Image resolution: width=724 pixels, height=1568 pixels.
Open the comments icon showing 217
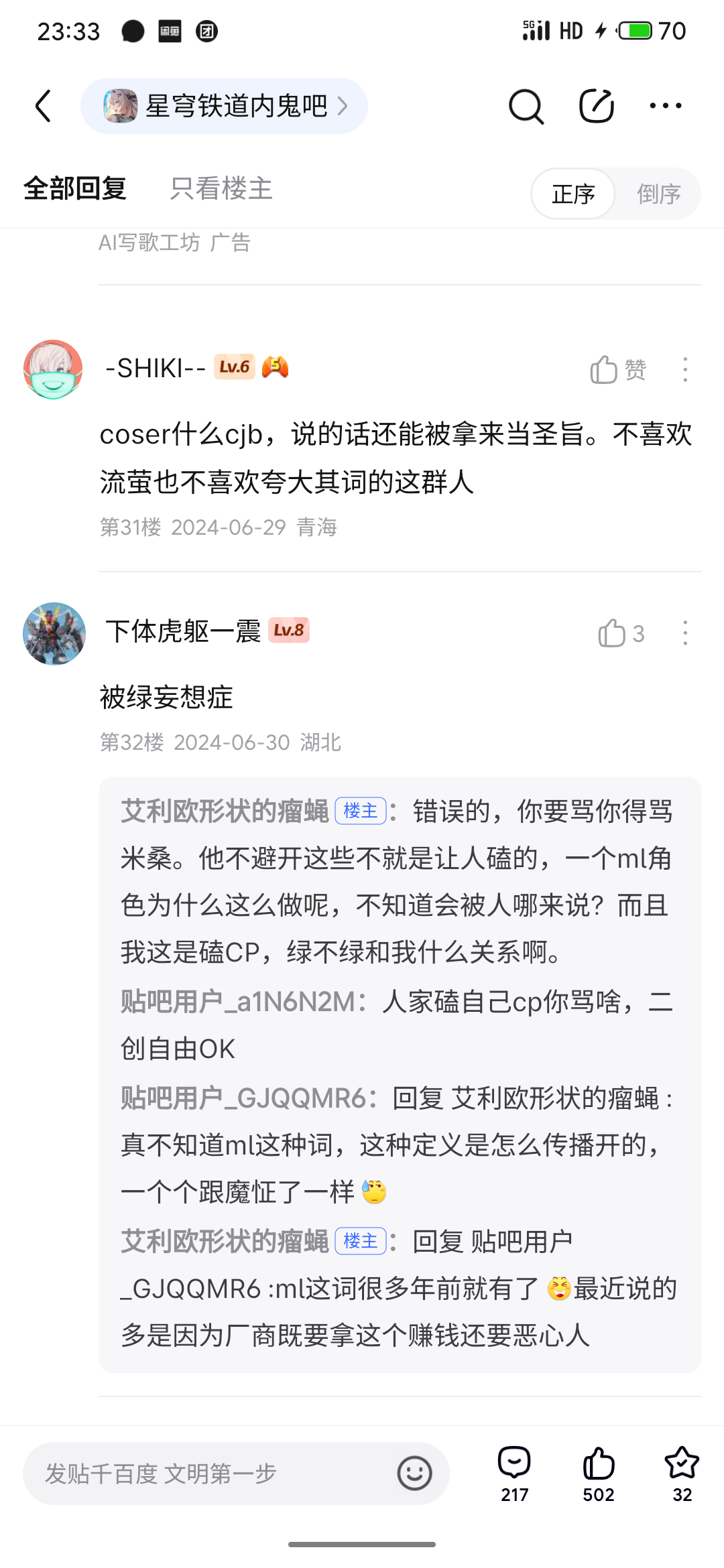coord(514,1473)
